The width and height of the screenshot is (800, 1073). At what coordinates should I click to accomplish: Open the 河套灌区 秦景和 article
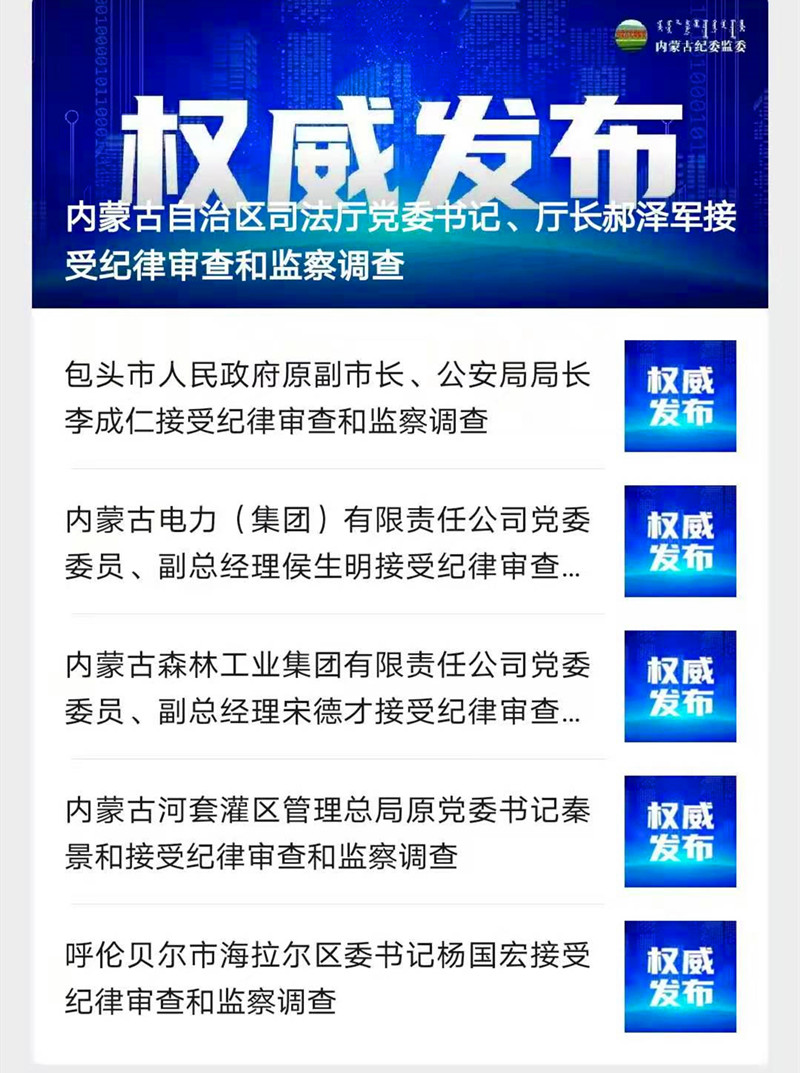click(328, 833)
